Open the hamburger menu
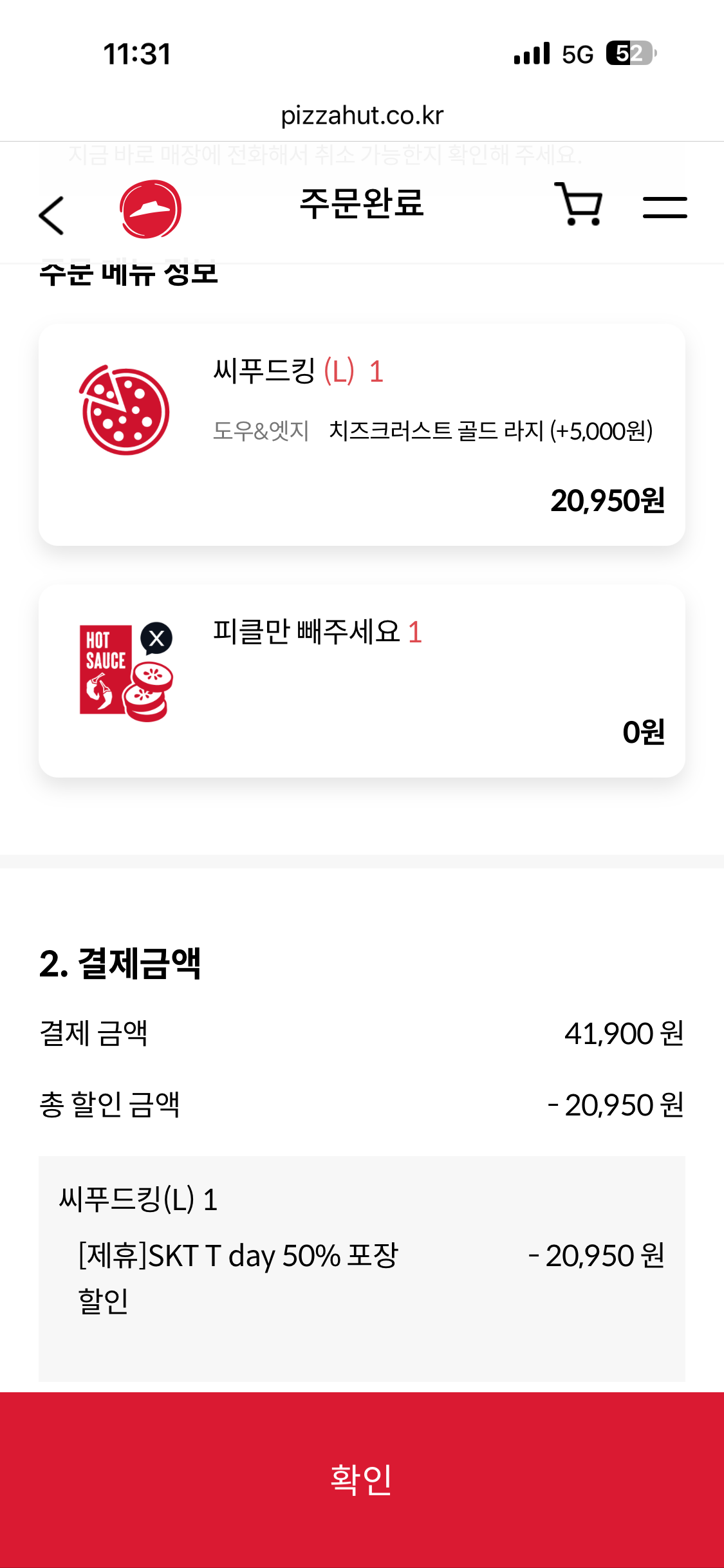The image size is (724, 1568). point(665,207)
